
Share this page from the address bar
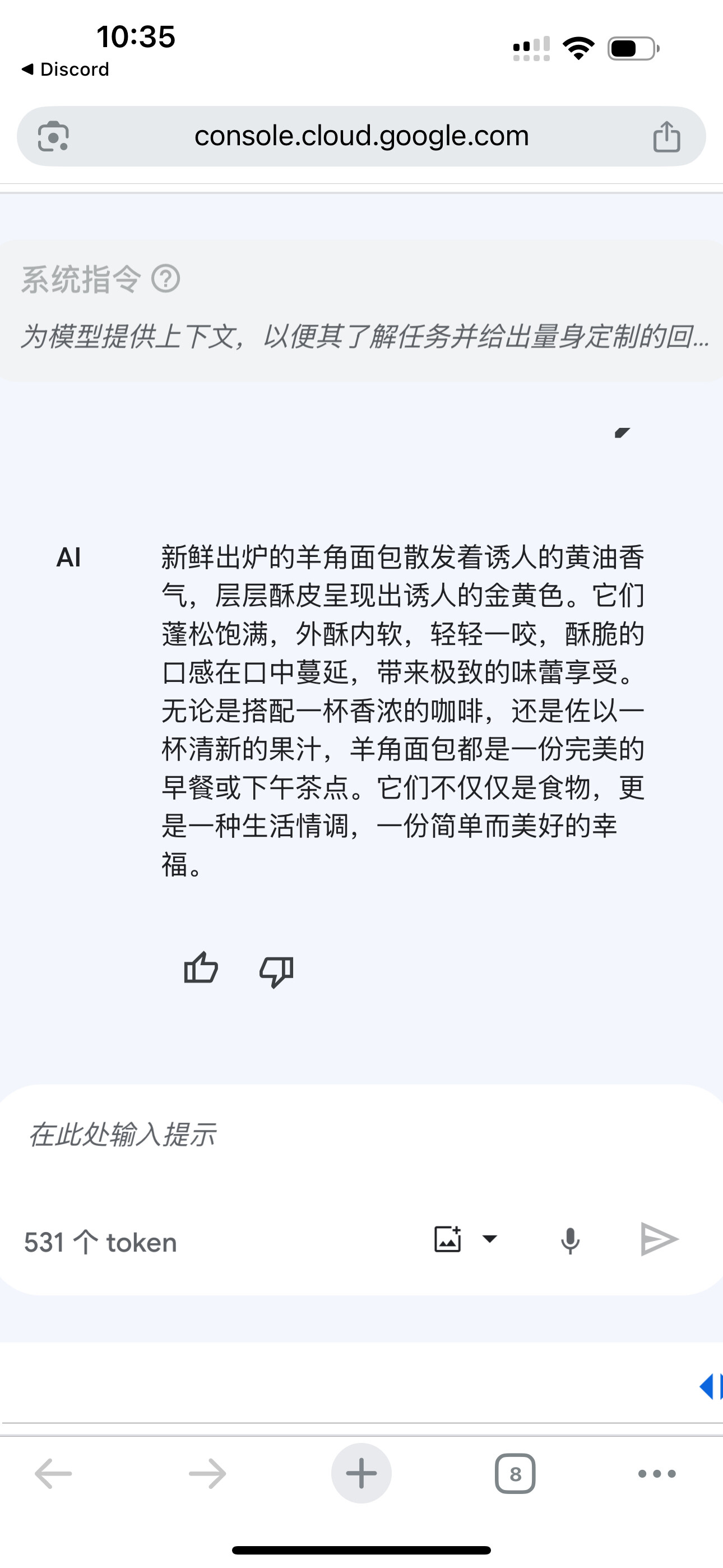[666, 136]
